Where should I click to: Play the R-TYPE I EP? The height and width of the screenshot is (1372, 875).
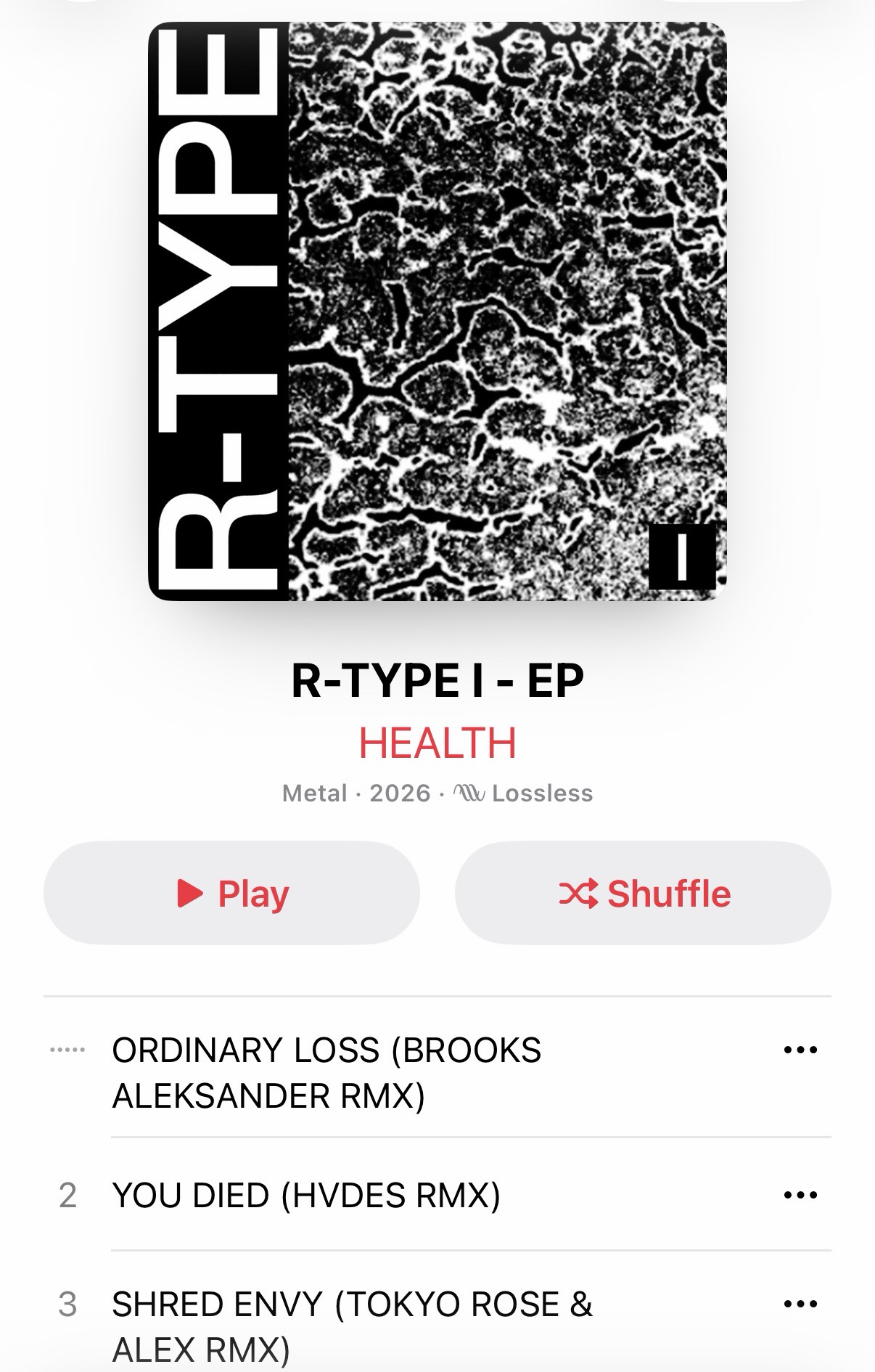tap(231, 893)
